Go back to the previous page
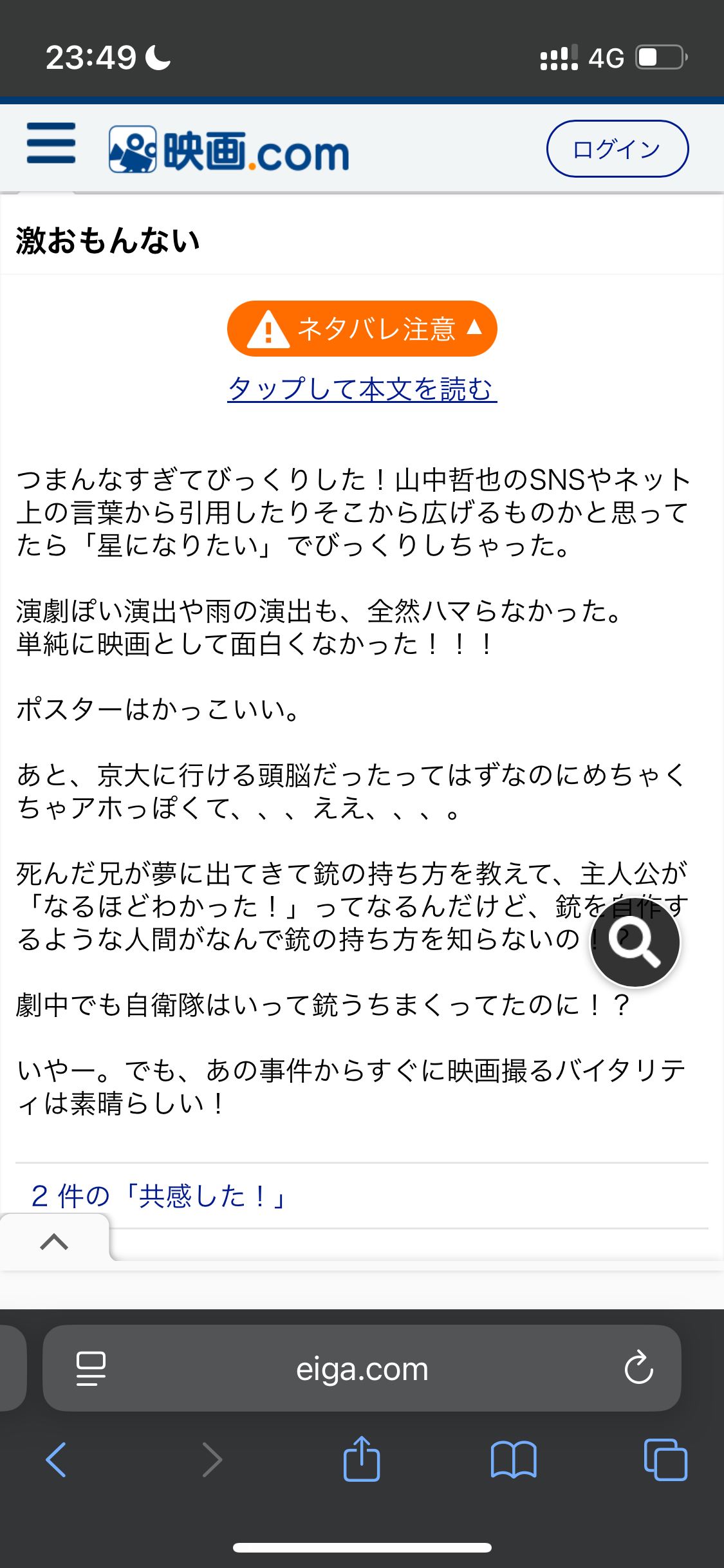The width and height of the screenshot is (724, 1568). [x=56, y=1459]
